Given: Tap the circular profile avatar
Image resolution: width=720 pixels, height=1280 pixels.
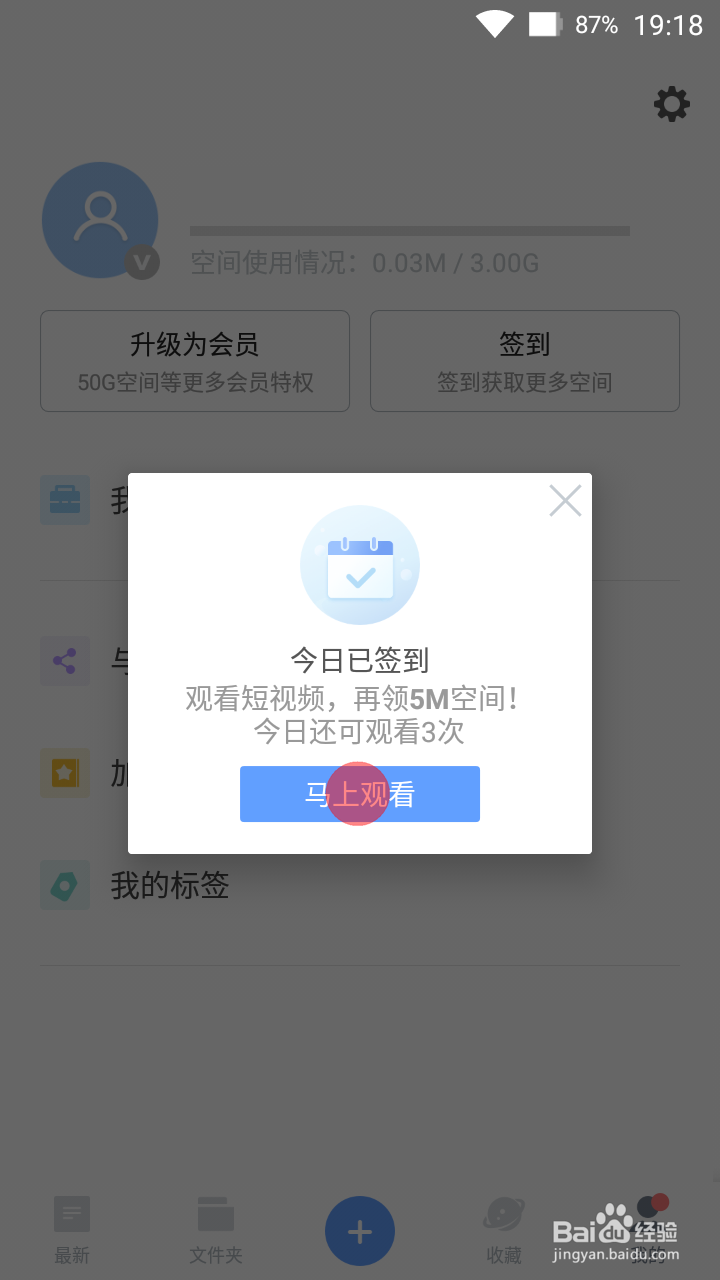Looking at the screenshot, I should [x=100, y=220].
